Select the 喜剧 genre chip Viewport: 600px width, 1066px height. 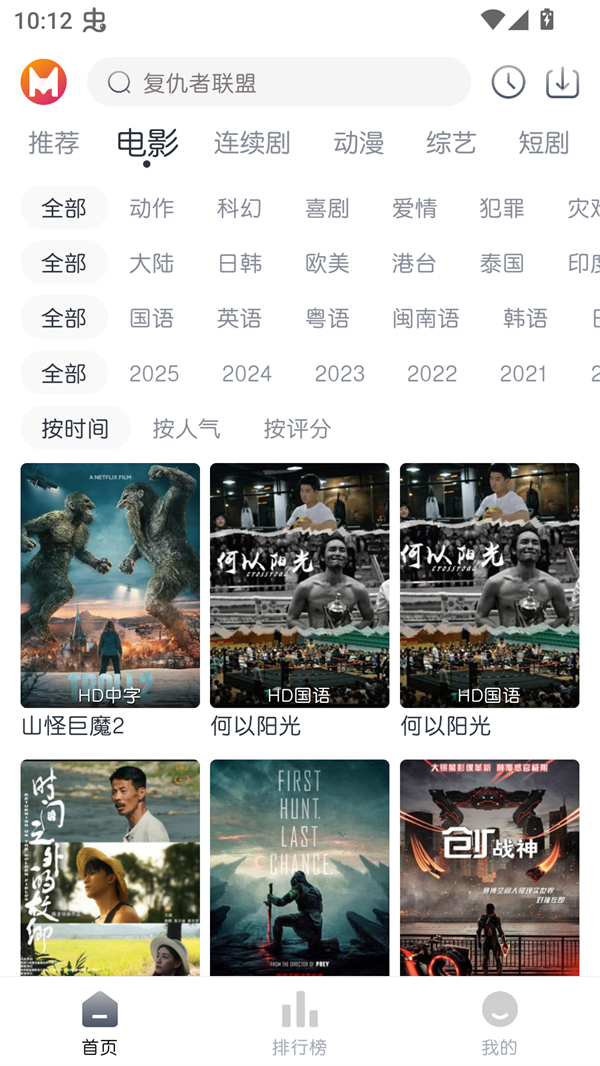coord(327,208)
